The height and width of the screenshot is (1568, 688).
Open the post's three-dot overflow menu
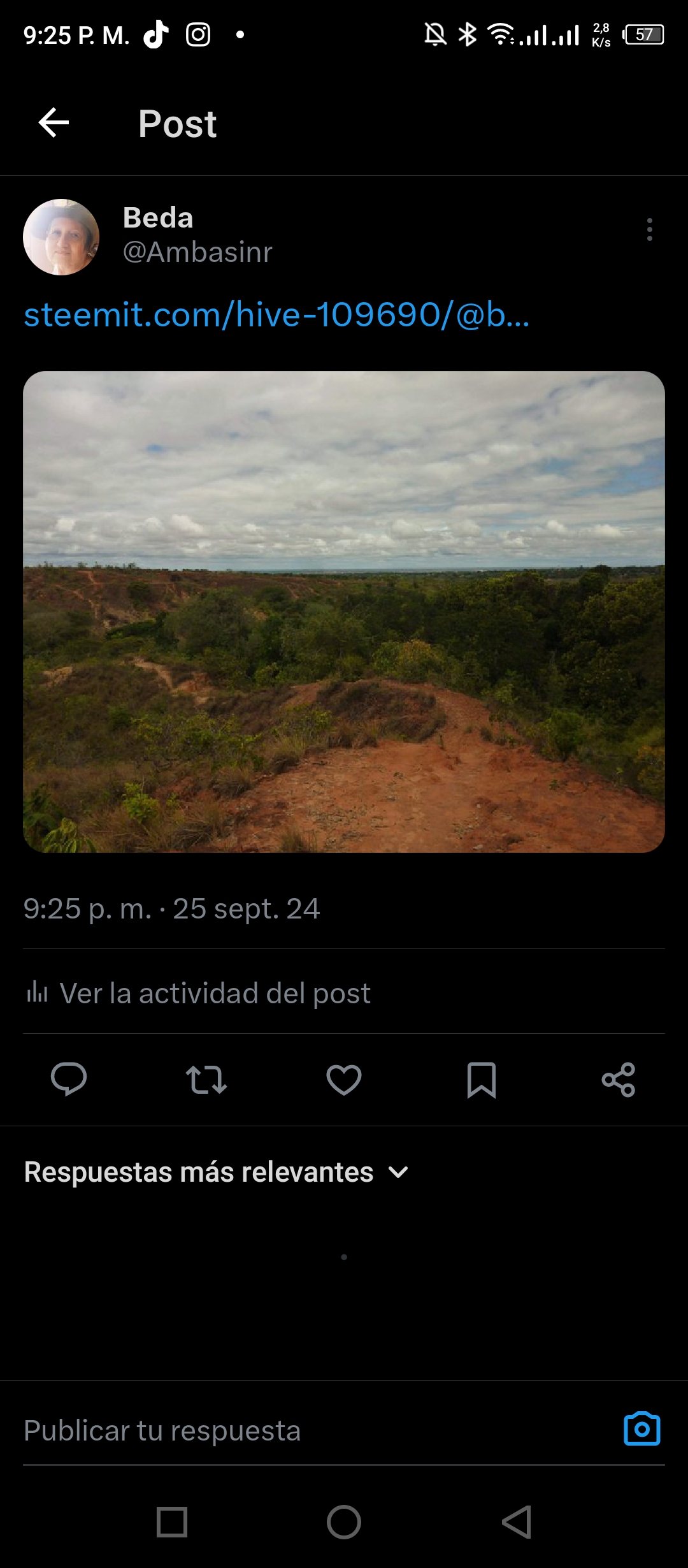(x=649, y=229)
